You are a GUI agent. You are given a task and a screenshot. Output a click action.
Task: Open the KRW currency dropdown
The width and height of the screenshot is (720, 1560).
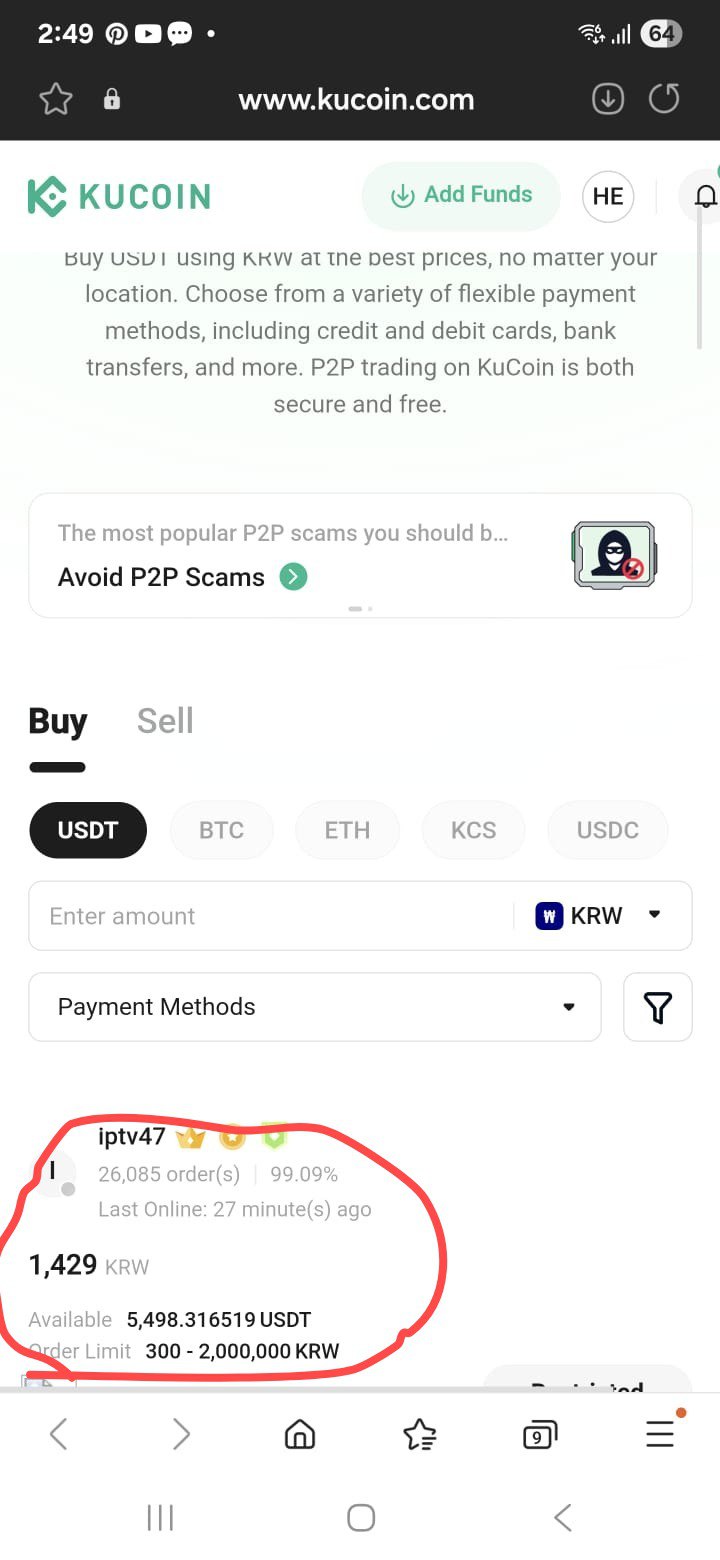tap(600, 916)
